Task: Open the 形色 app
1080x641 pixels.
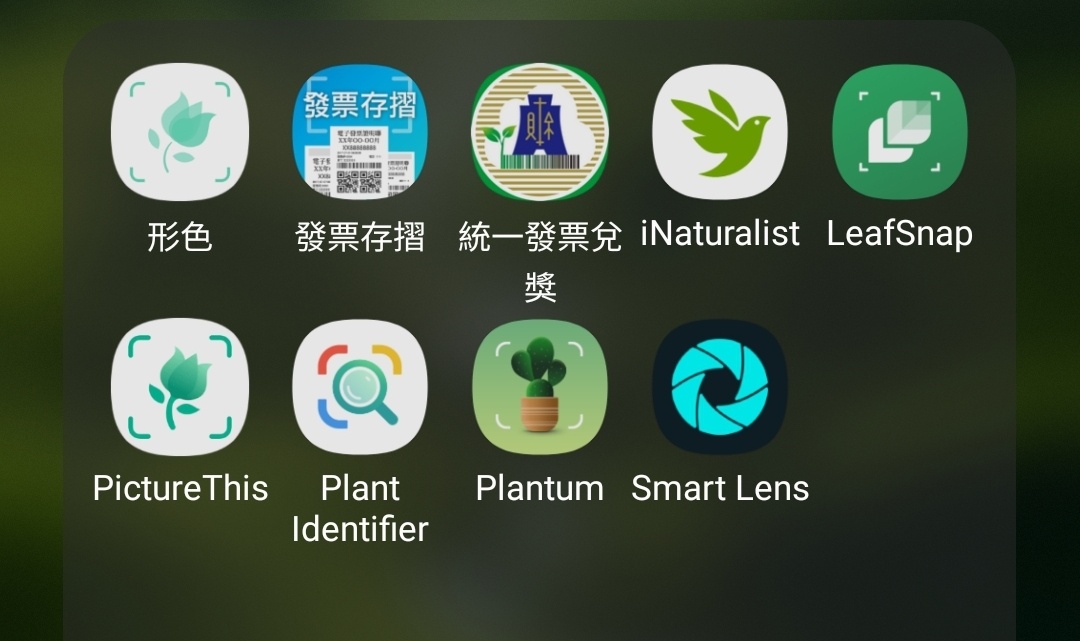Action: (180, 133)
